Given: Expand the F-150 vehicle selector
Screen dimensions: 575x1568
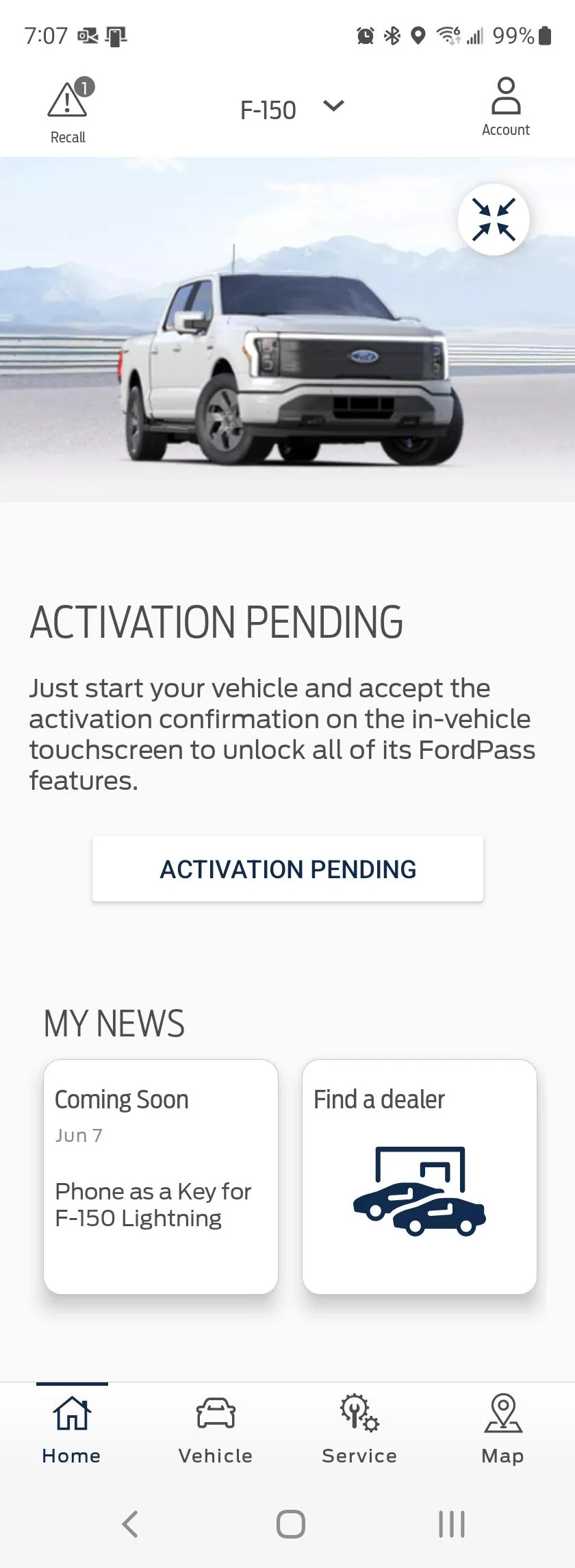Looking at the screenshot, I should [292, 110].
